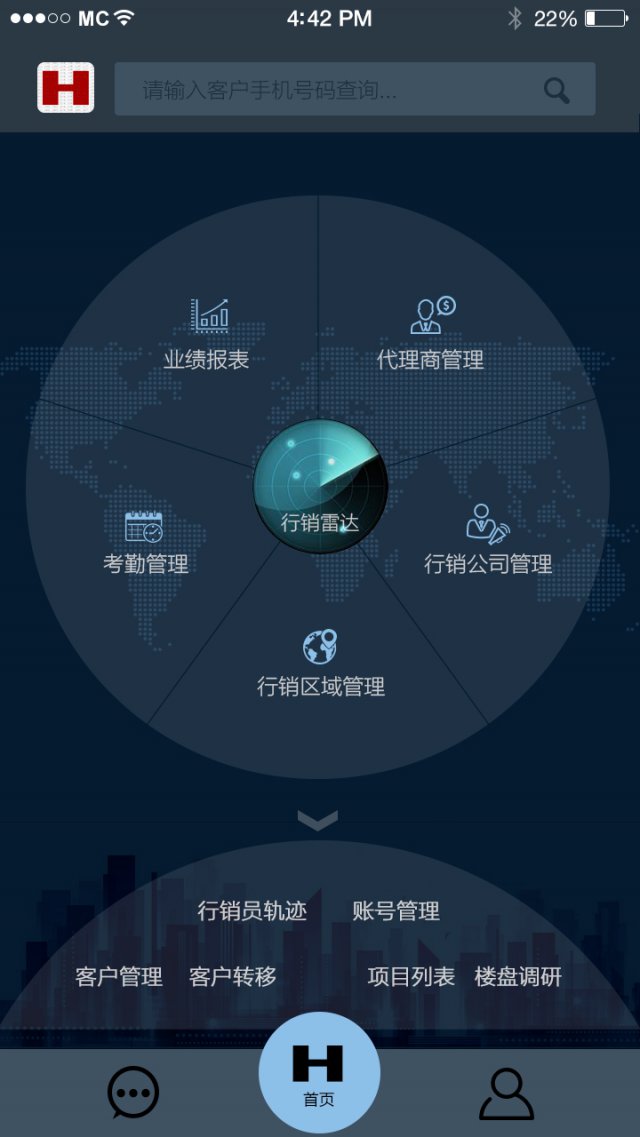The width and height of the screenshot is (640, 1137).
Task: Collapse the panel with the down chevron
Action: point(318,820)
